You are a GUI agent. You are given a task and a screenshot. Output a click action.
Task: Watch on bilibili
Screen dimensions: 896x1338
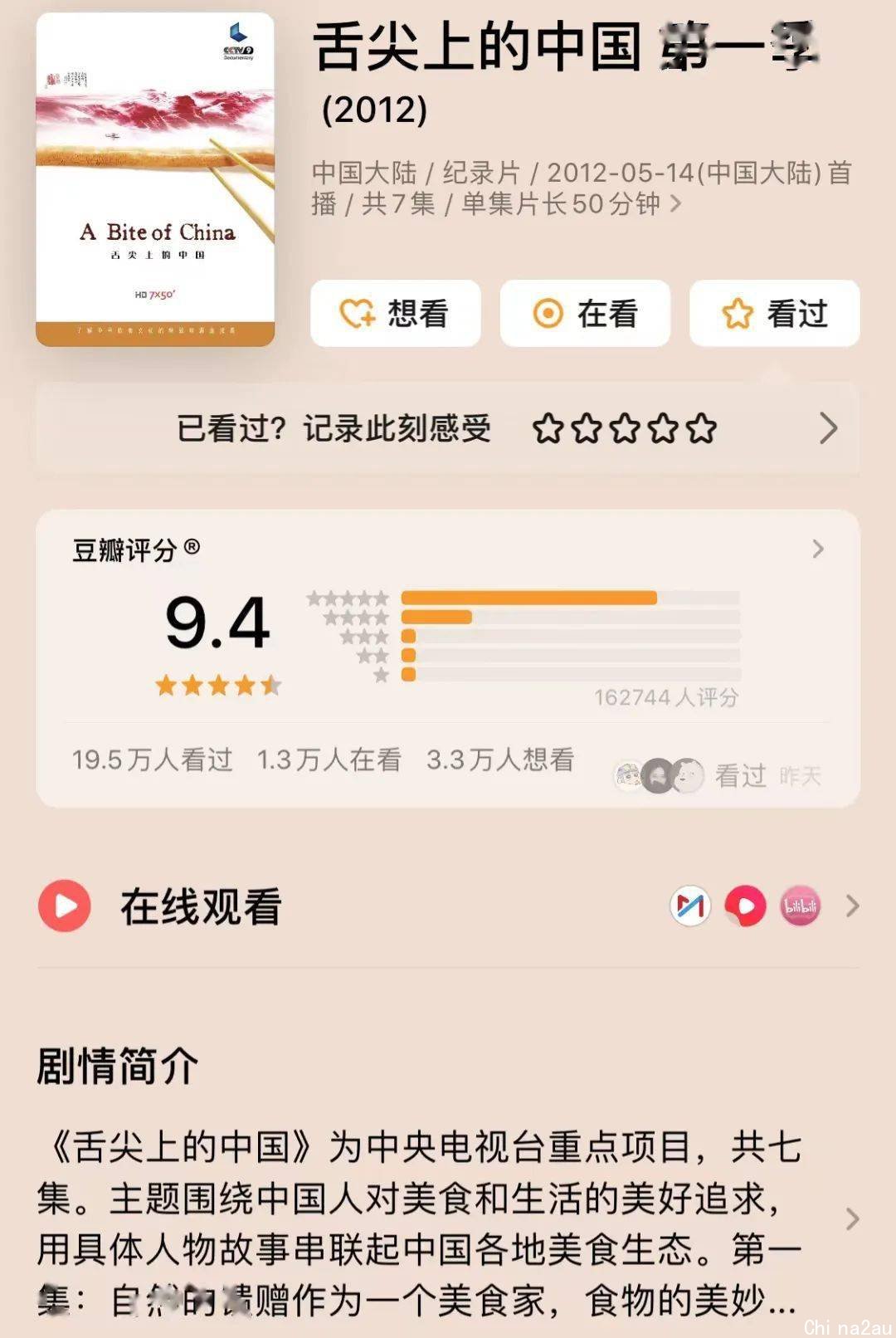coord(800,906)
